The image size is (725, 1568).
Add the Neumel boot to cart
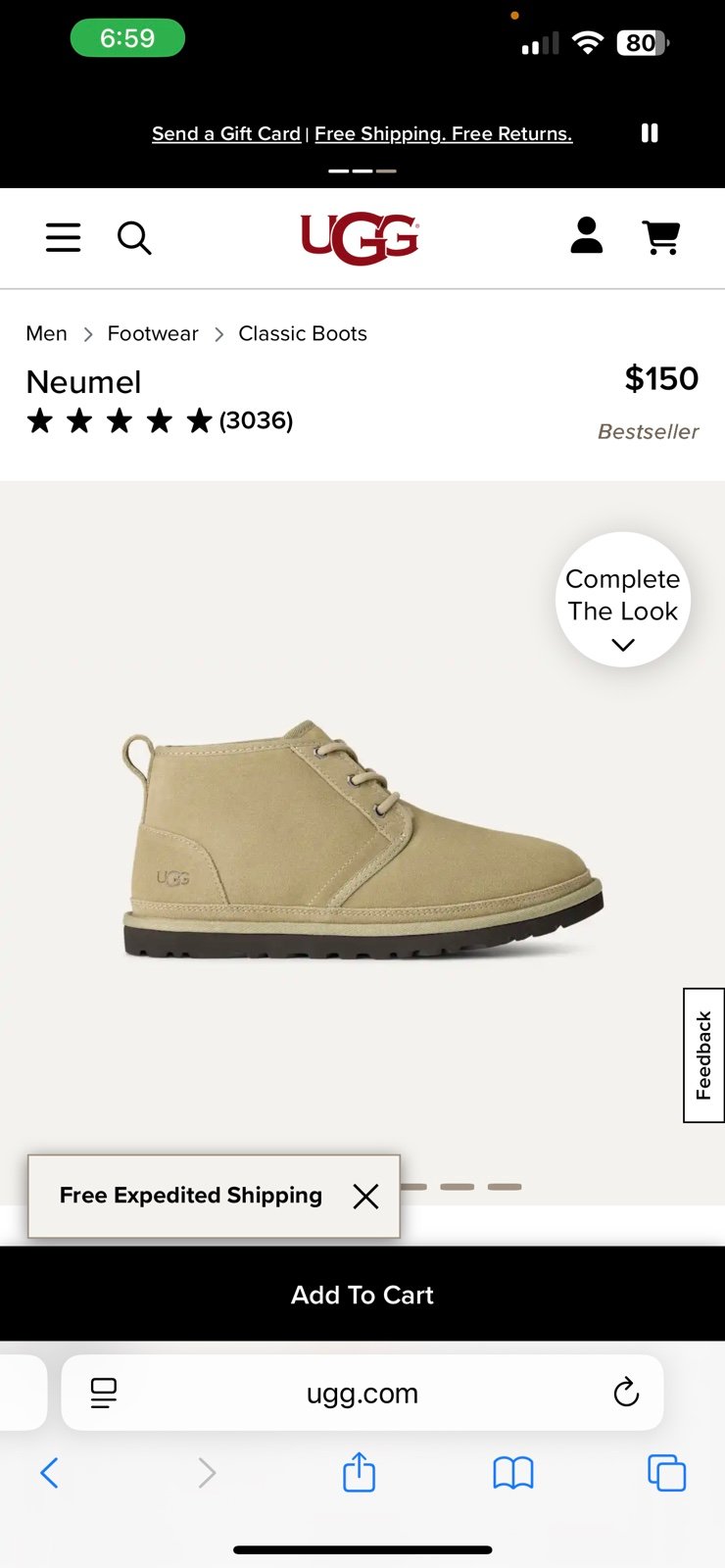point(362,1295)
